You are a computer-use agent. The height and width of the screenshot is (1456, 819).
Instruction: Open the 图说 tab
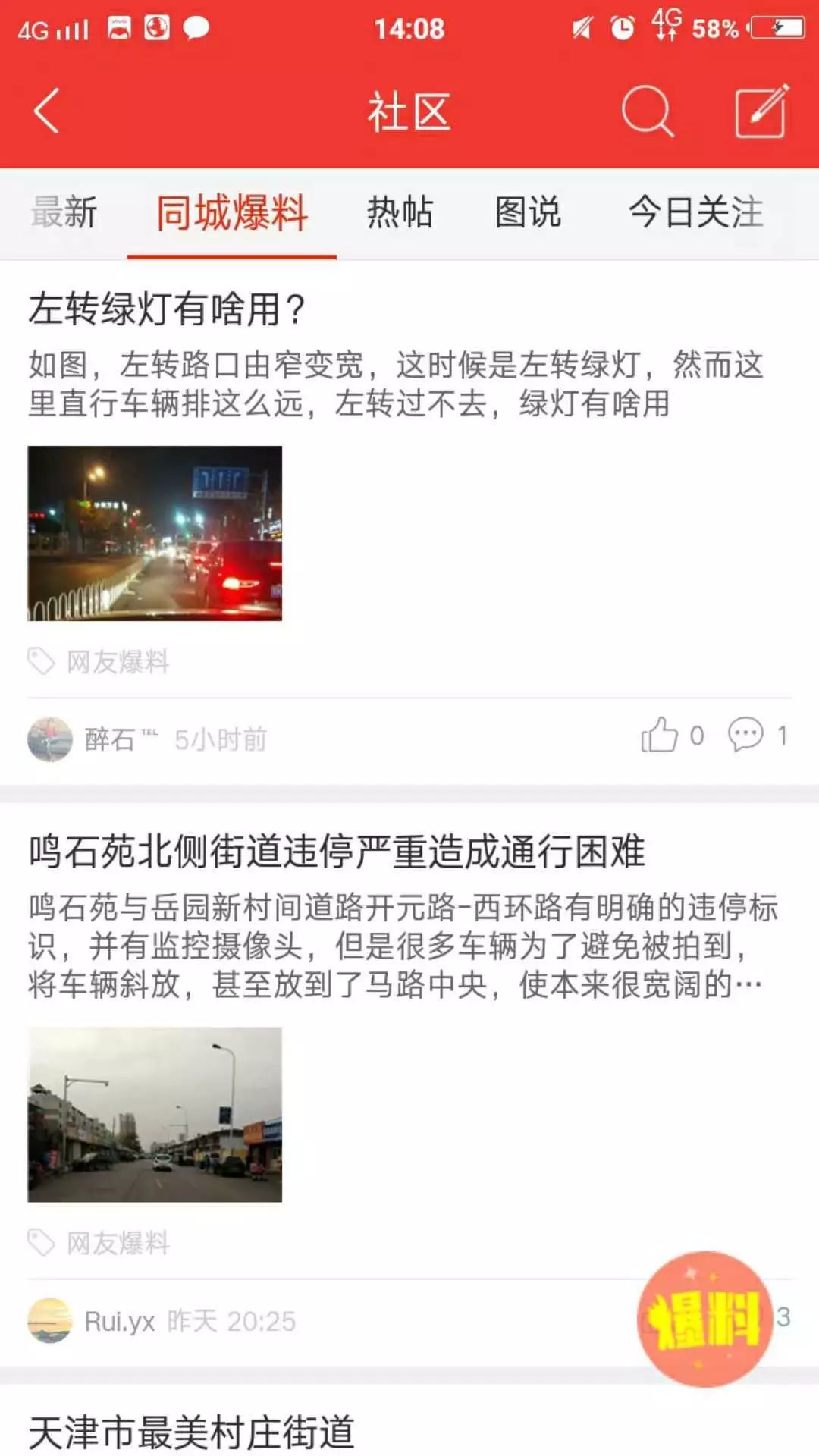[528, 212]
